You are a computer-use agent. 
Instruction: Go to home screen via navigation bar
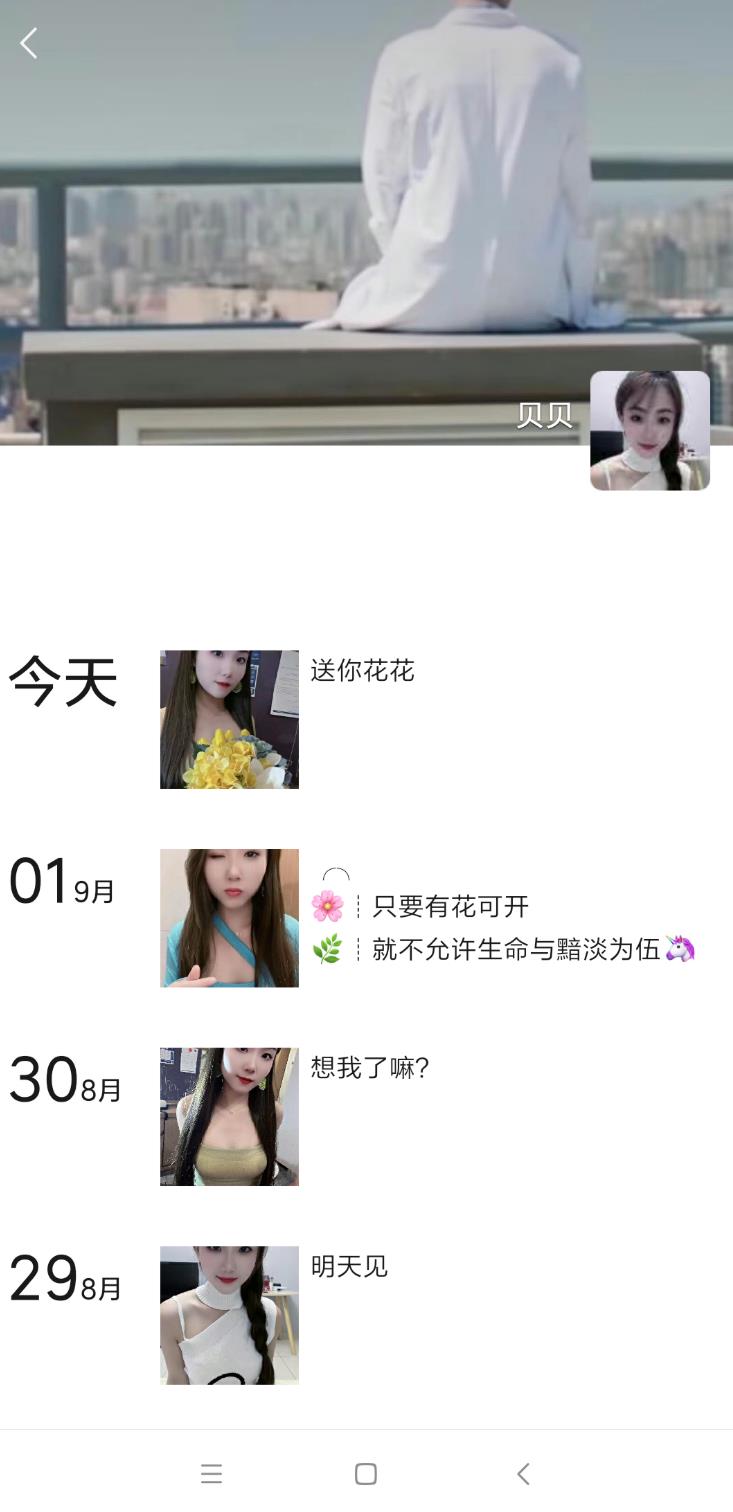[366, 1473]
